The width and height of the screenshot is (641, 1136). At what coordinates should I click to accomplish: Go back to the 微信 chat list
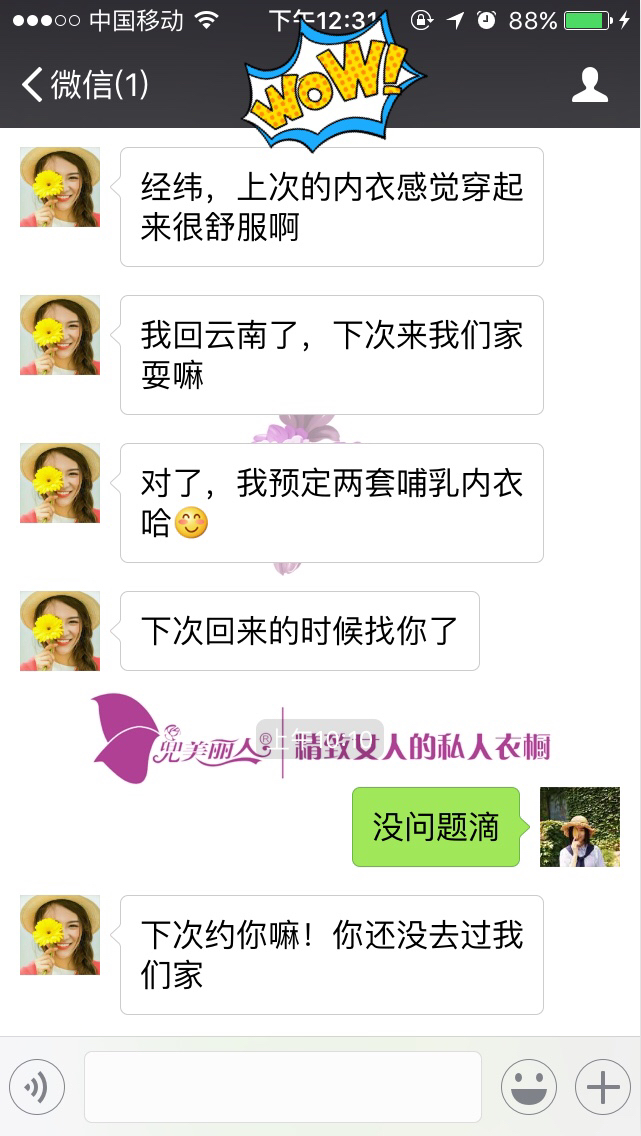coord(84,85)
